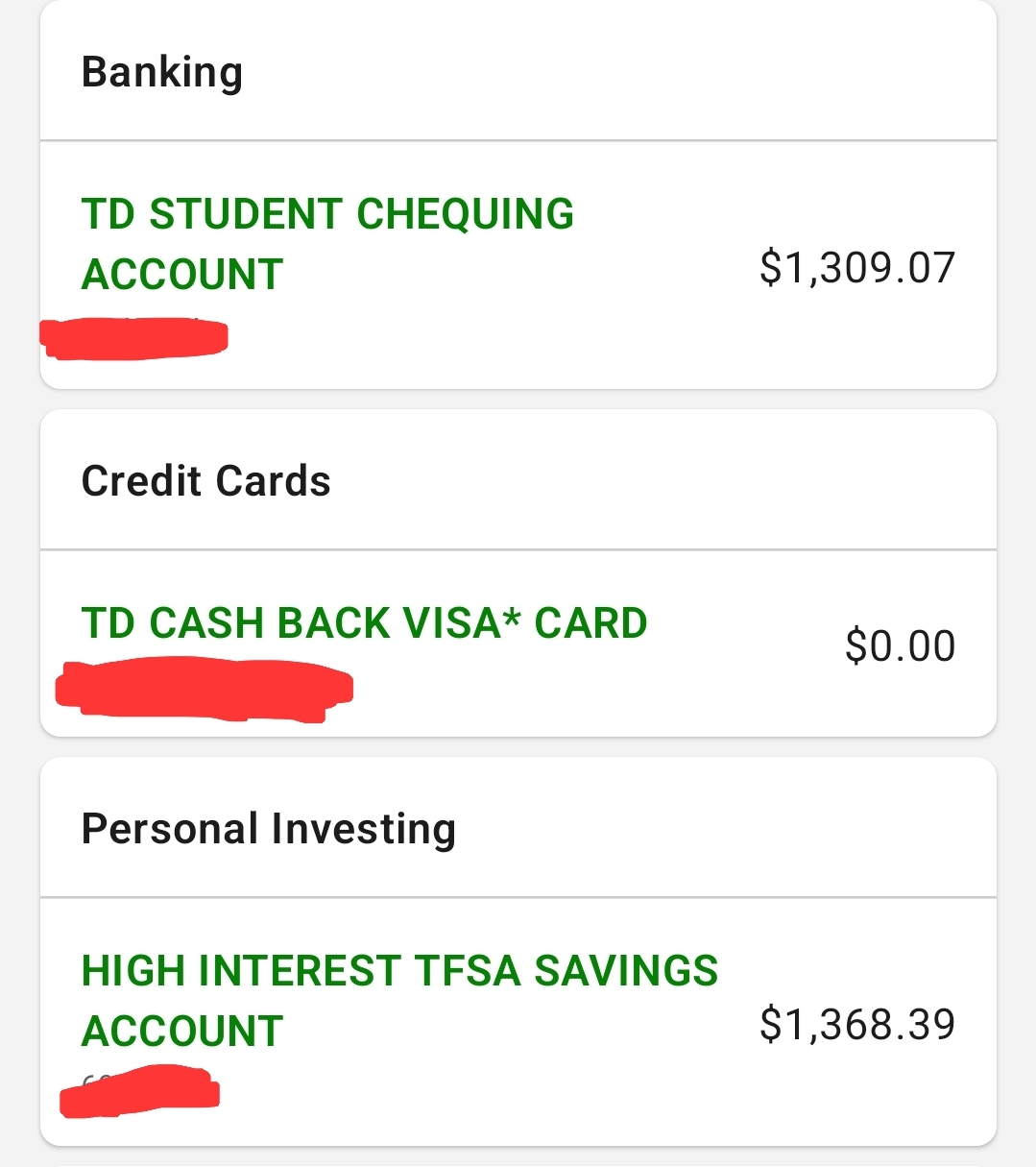The height and width of the screenshot is (1167, 1036).
Task: Open the TD Student Chequing Account
Action: tap(518, 265)
